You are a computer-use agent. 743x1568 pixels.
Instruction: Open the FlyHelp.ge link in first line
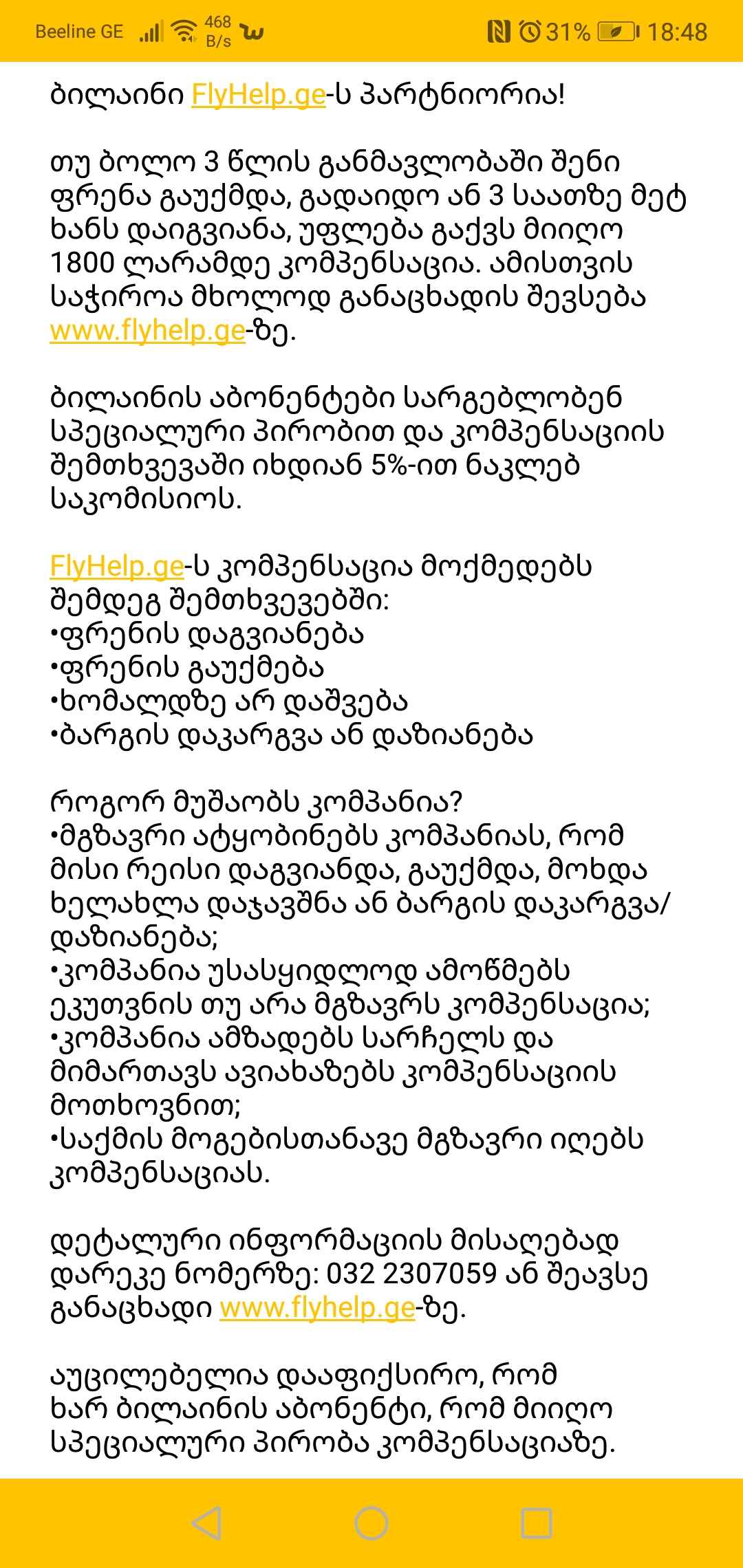[x=258, y=95]
